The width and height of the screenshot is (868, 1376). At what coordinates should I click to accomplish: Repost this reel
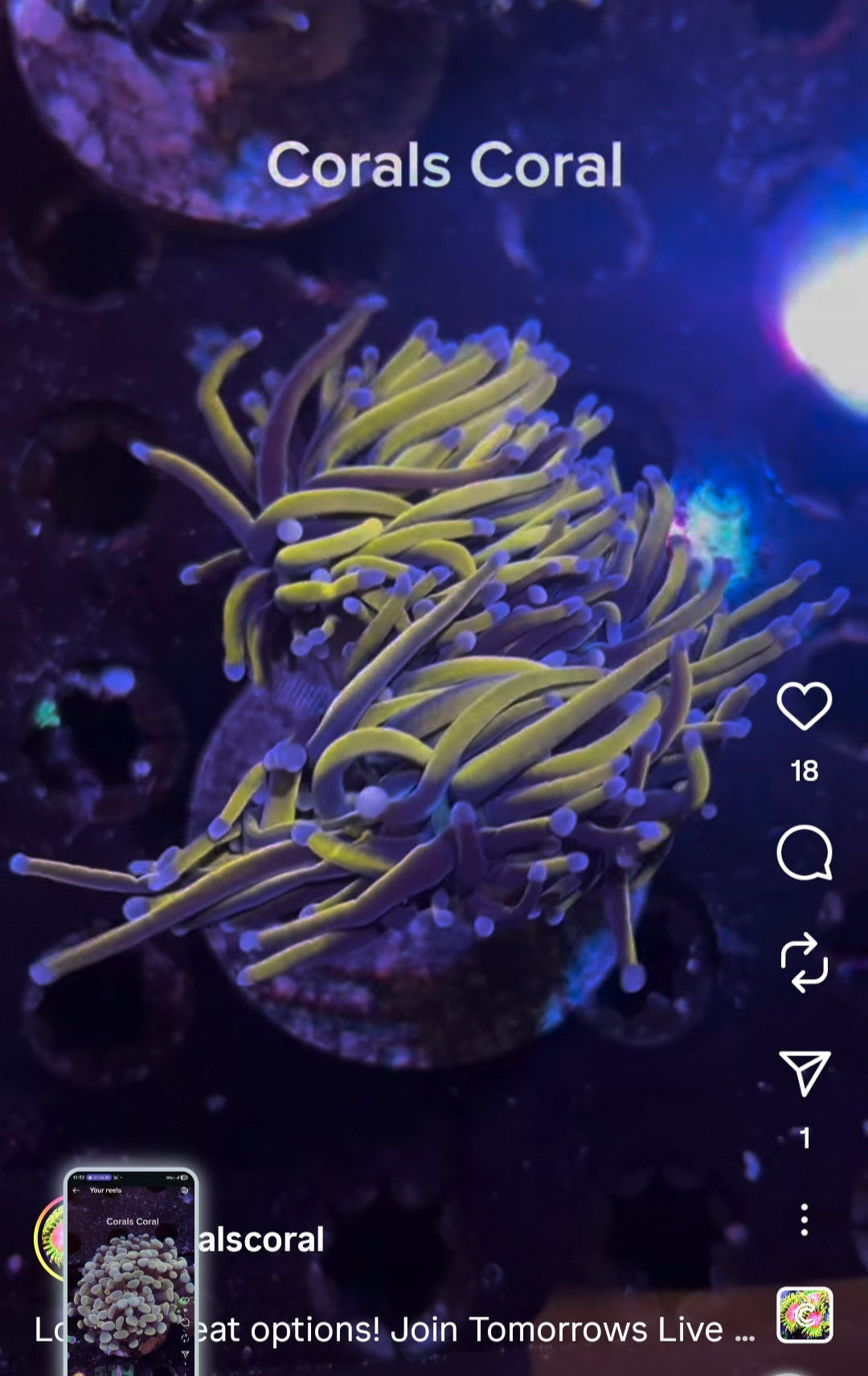(804, 962)
